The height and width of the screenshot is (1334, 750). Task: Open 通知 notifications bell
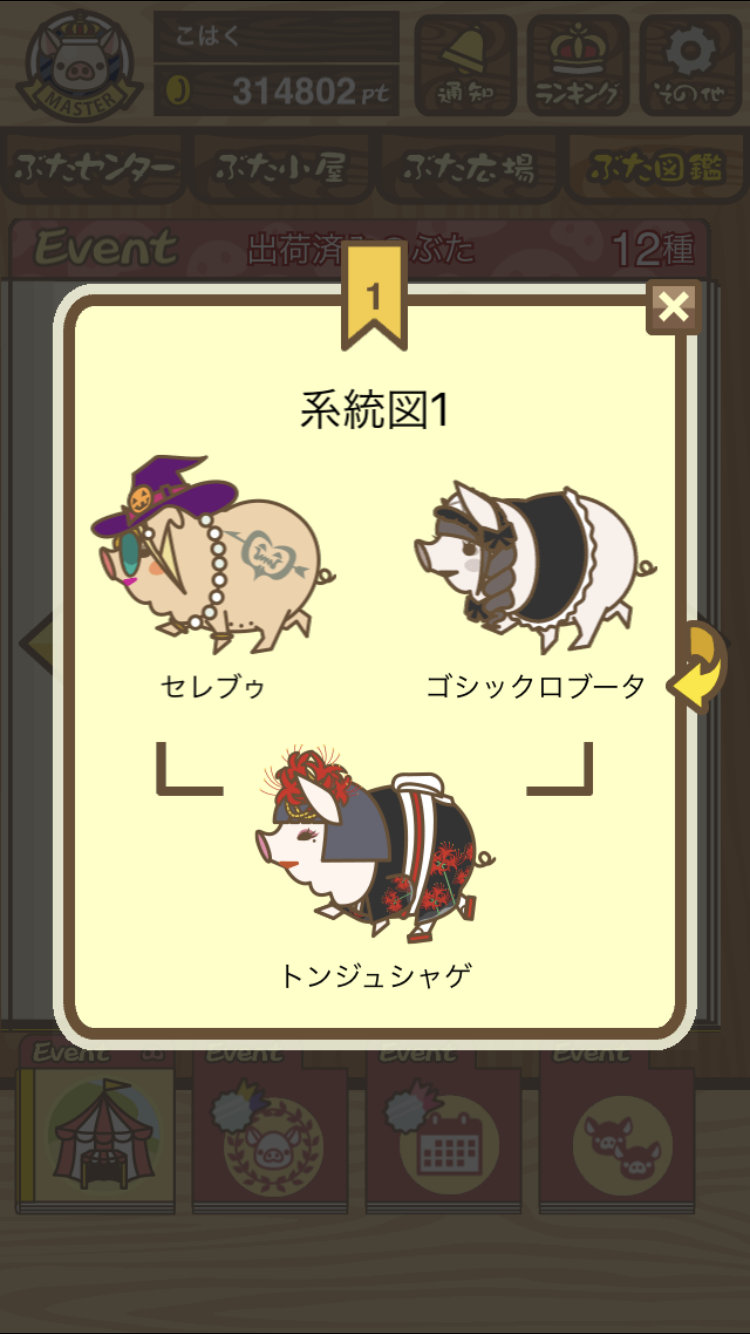pos(465,64)
